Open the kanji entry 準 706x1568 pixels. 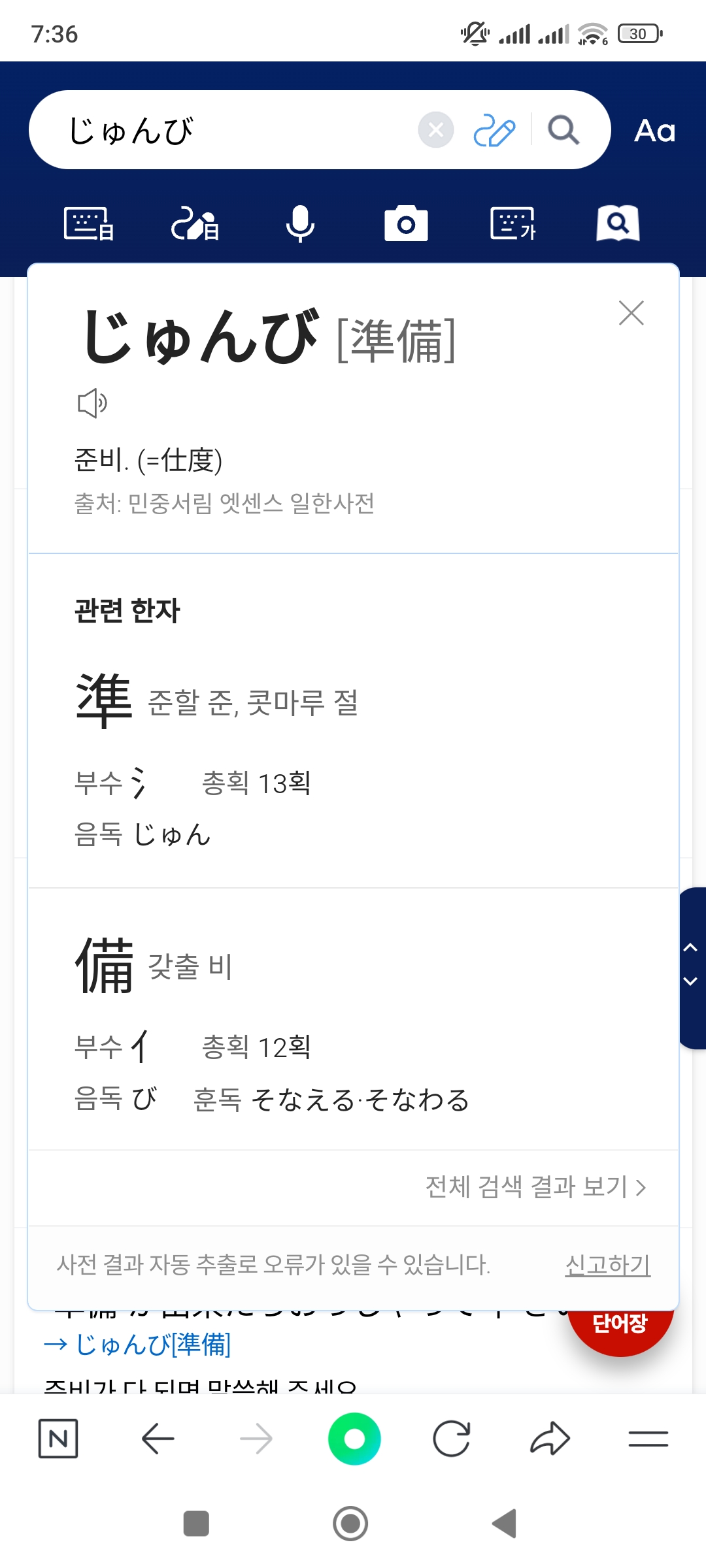(105, 701)
